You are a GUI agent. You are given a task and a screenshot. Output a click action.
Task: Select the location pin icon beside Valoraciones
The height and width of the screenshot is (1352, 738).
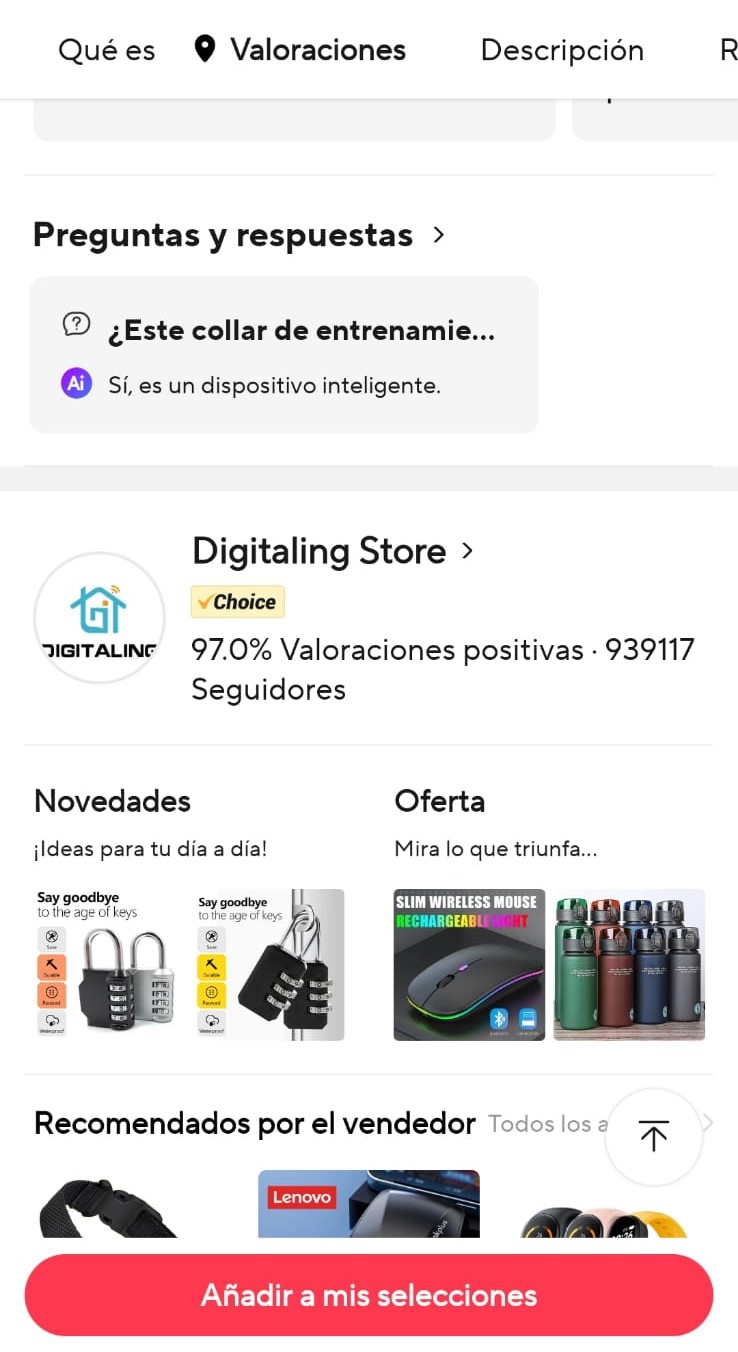click(x=203, y=49)
